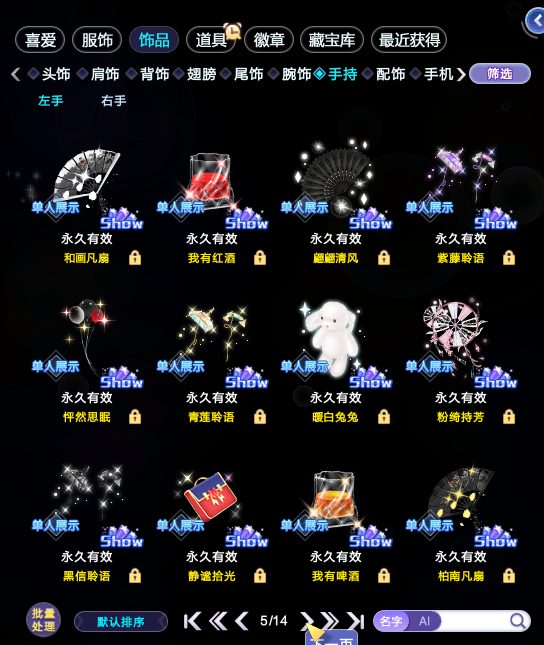Switch to the 服饰 tab

97,40
